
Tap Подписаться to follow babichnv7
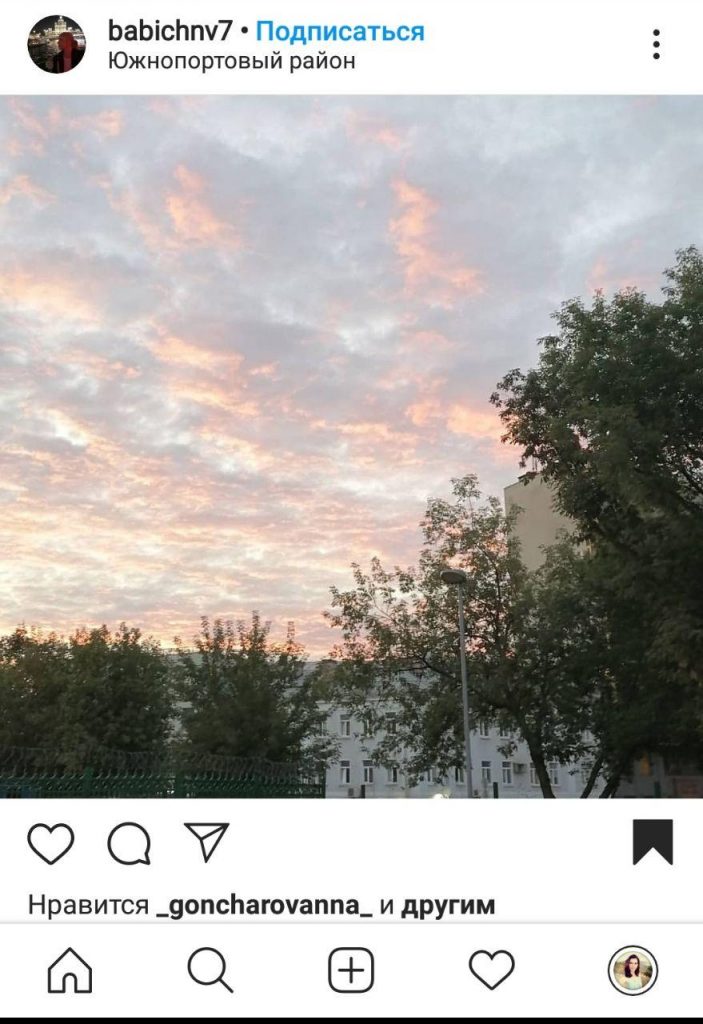[340, 31]
